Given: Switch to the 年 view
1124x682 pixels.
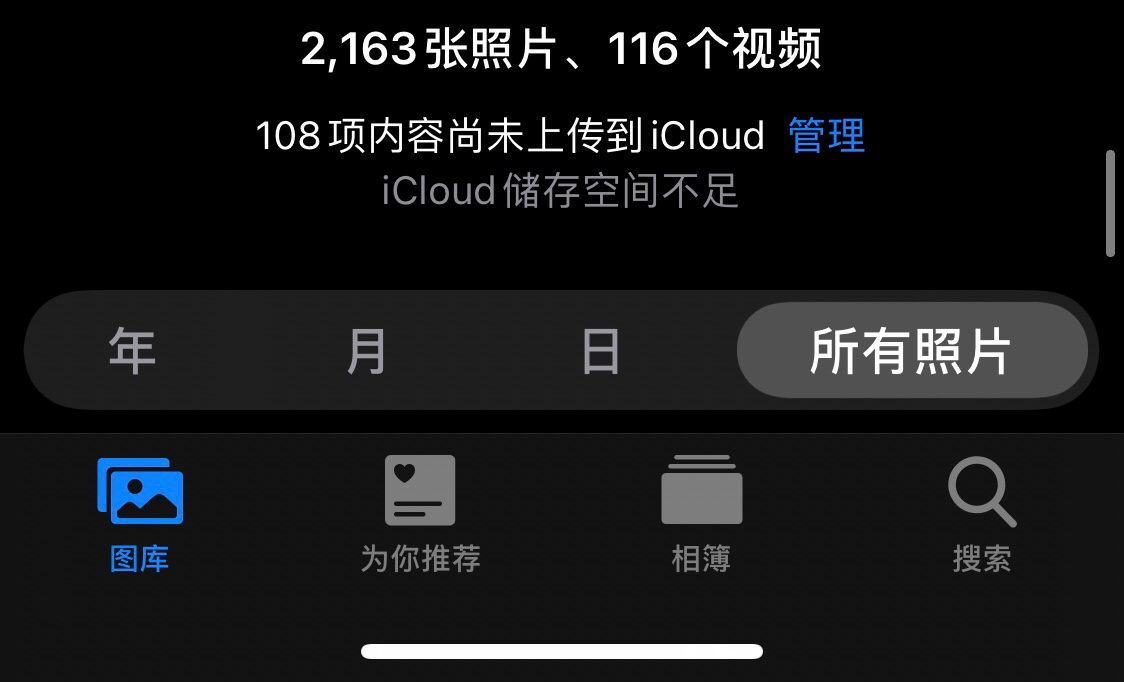Looking at the screenshot, I should [x=132, y=351].
